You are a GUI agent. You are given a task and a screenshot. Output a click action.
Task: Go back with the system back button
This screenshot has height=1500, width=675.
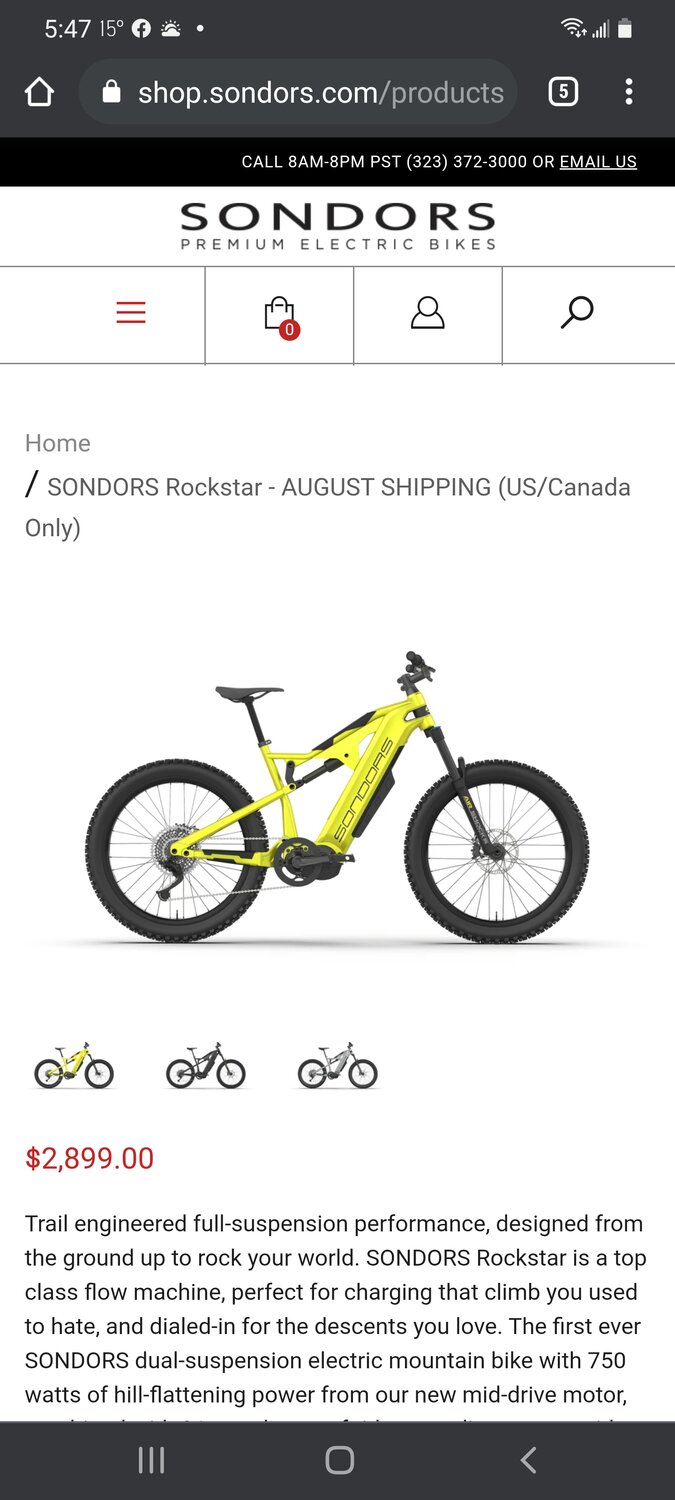coord(528,1460)
